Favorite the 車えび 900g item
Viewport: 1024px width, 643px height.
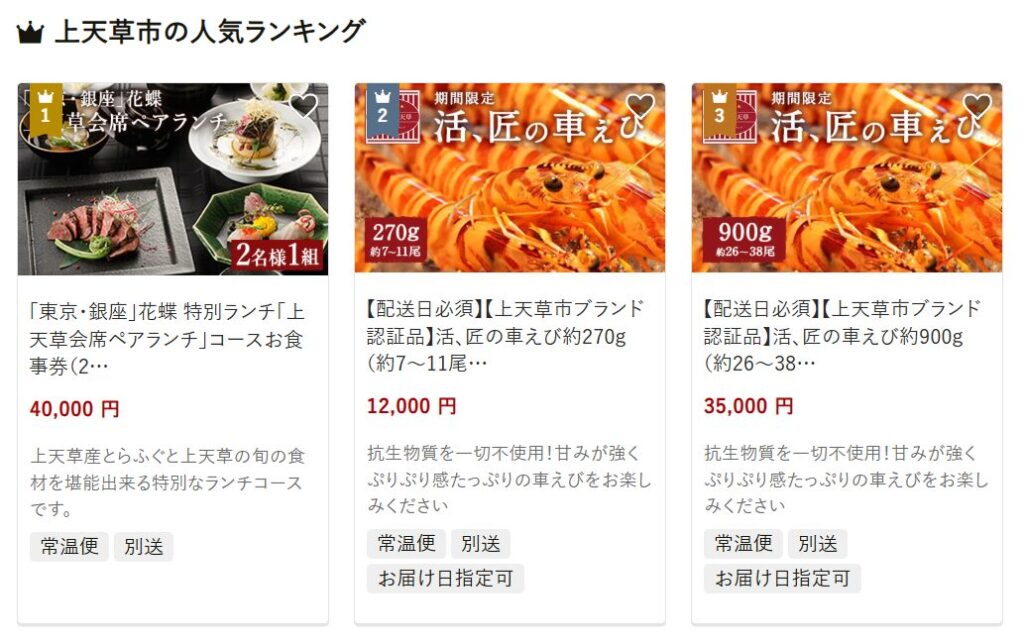tap(978, 106)
